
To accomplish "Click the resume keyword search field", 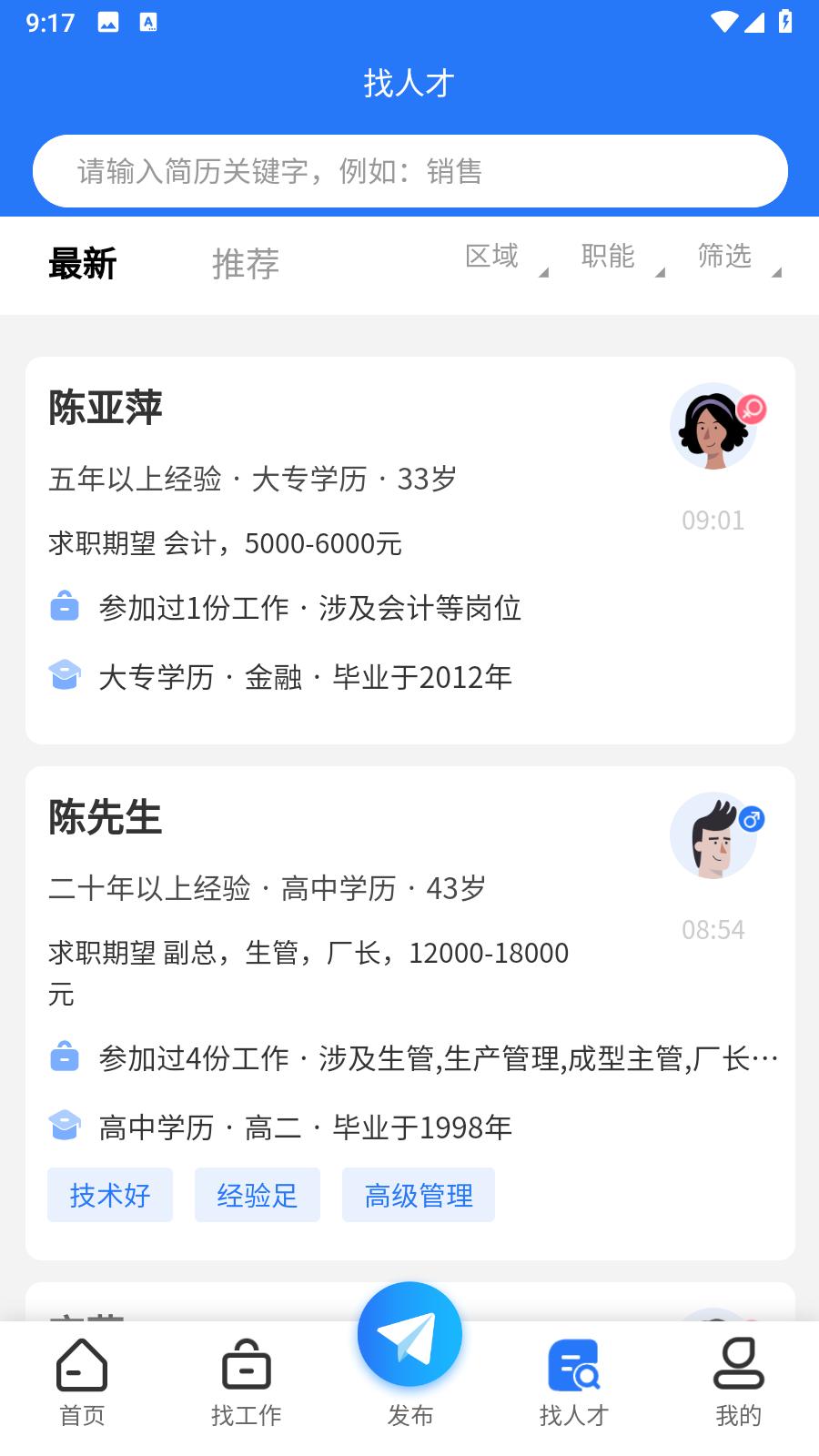I will tap(409, 170).
